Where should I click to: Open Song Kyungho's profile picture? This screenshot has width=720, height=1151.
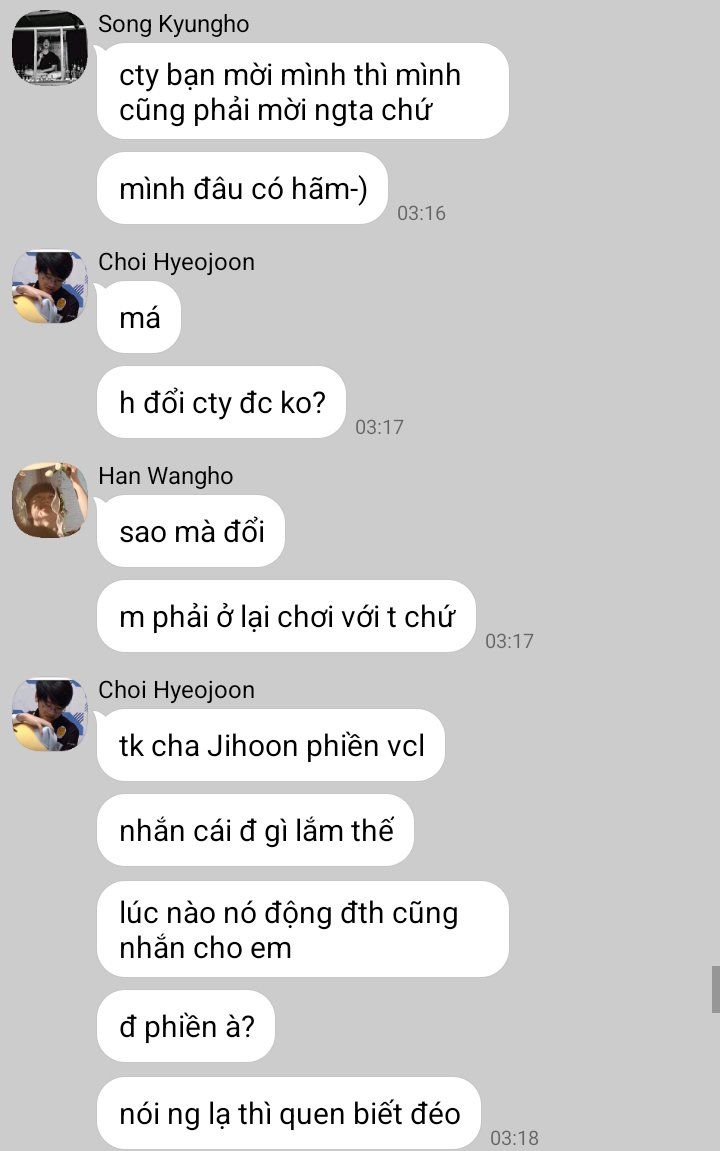click(x=50, y=48)
